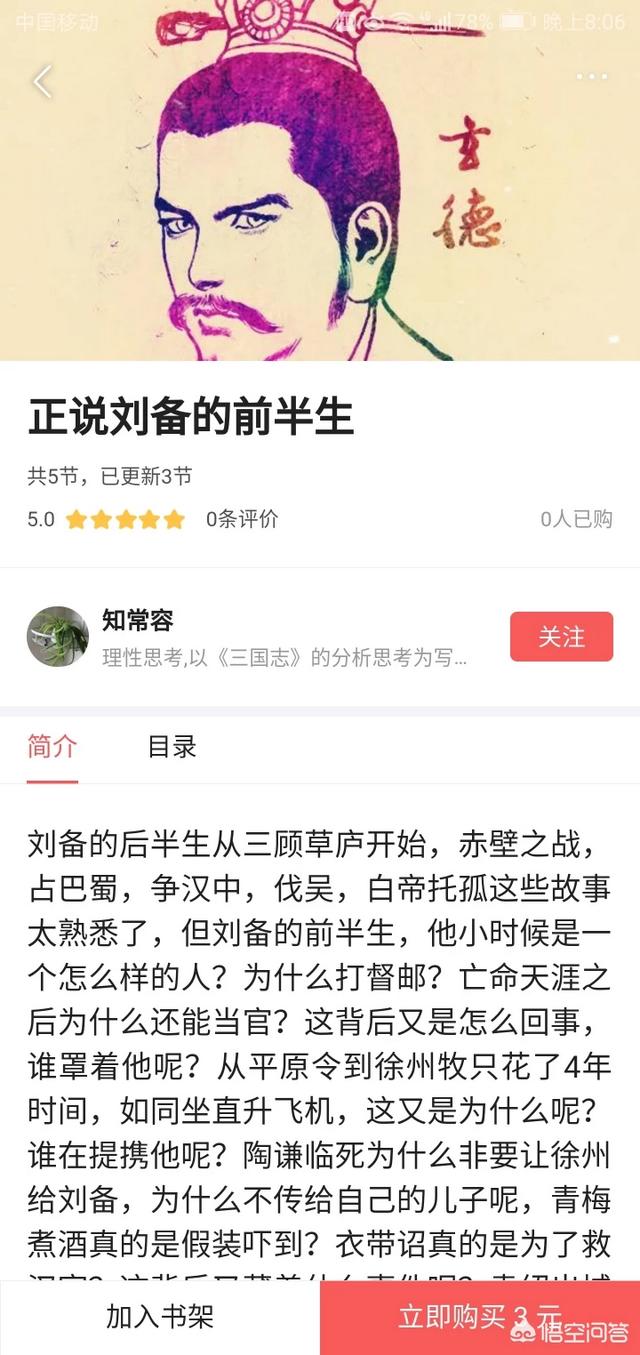Go back using the top-left arrow
Image resolution: width=640 pixels, height=1355 pixels.
pyautogui.click(x=42, y=82)
